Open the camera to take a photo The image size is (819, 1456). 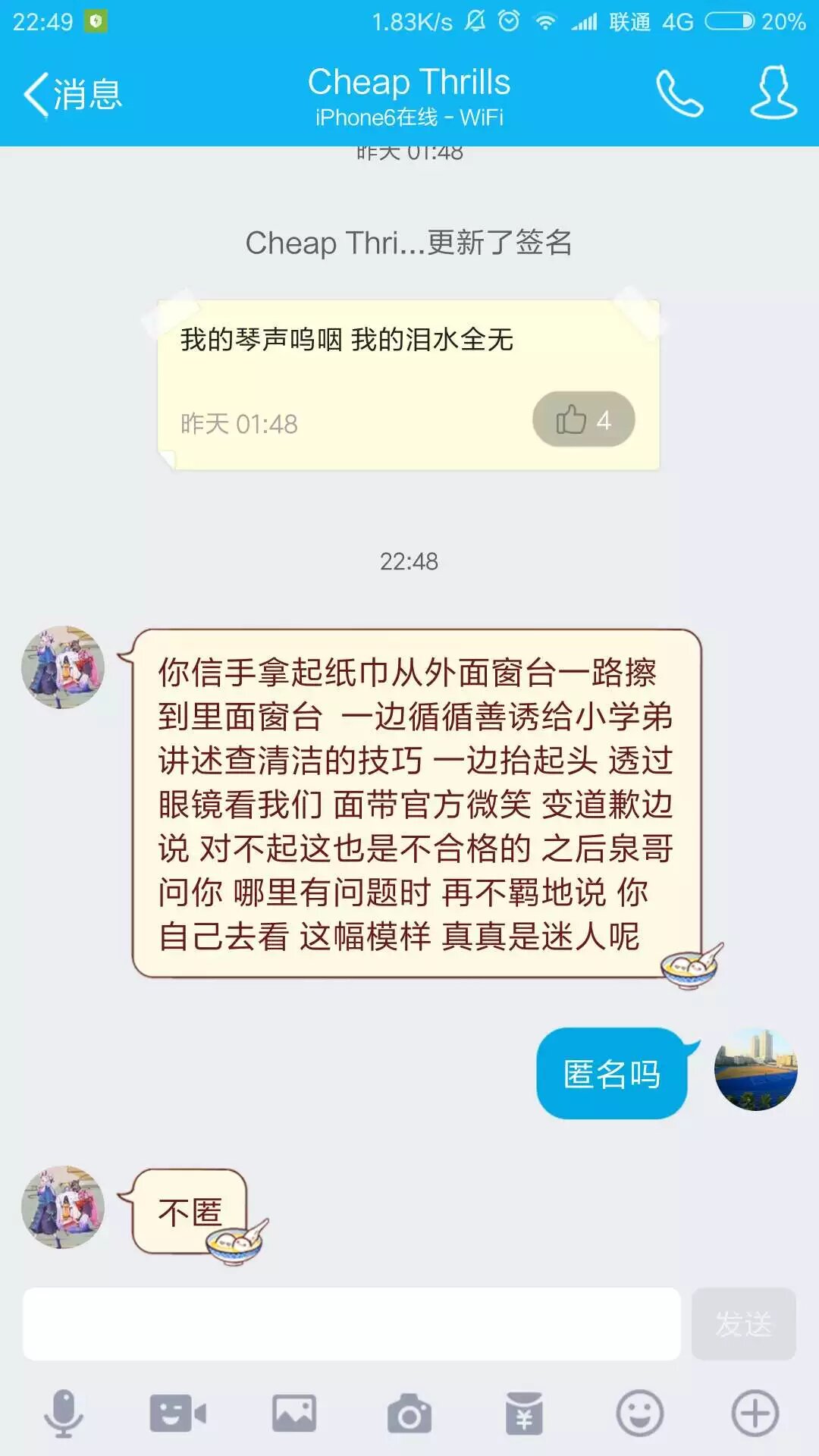409,1414
